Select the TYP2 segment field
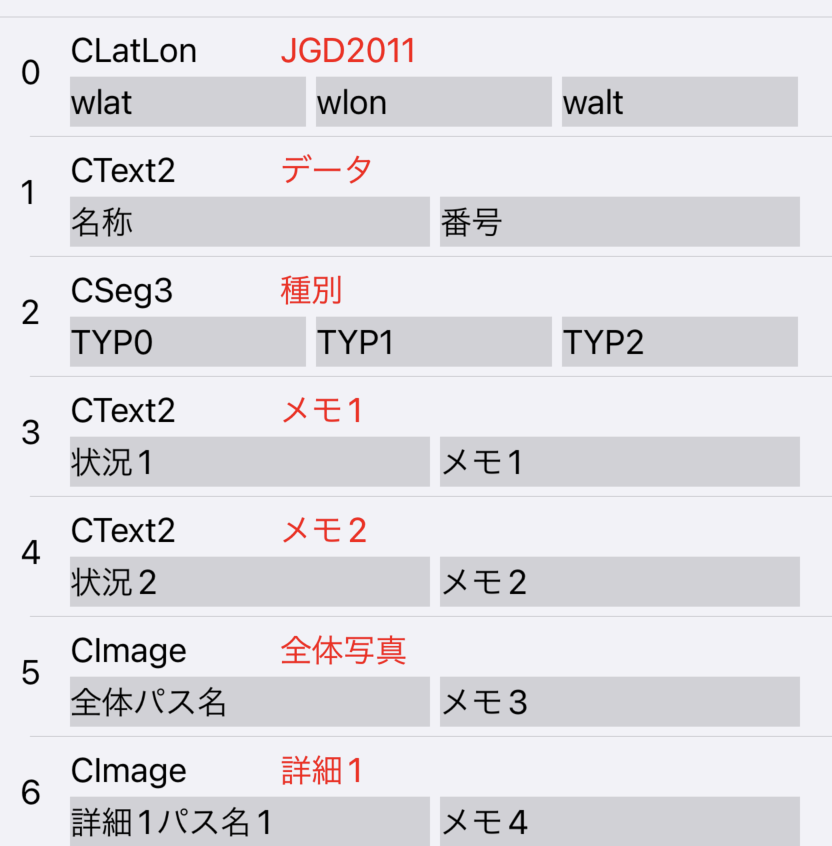This screenshot has height=846, width=832. pos(680,342)
